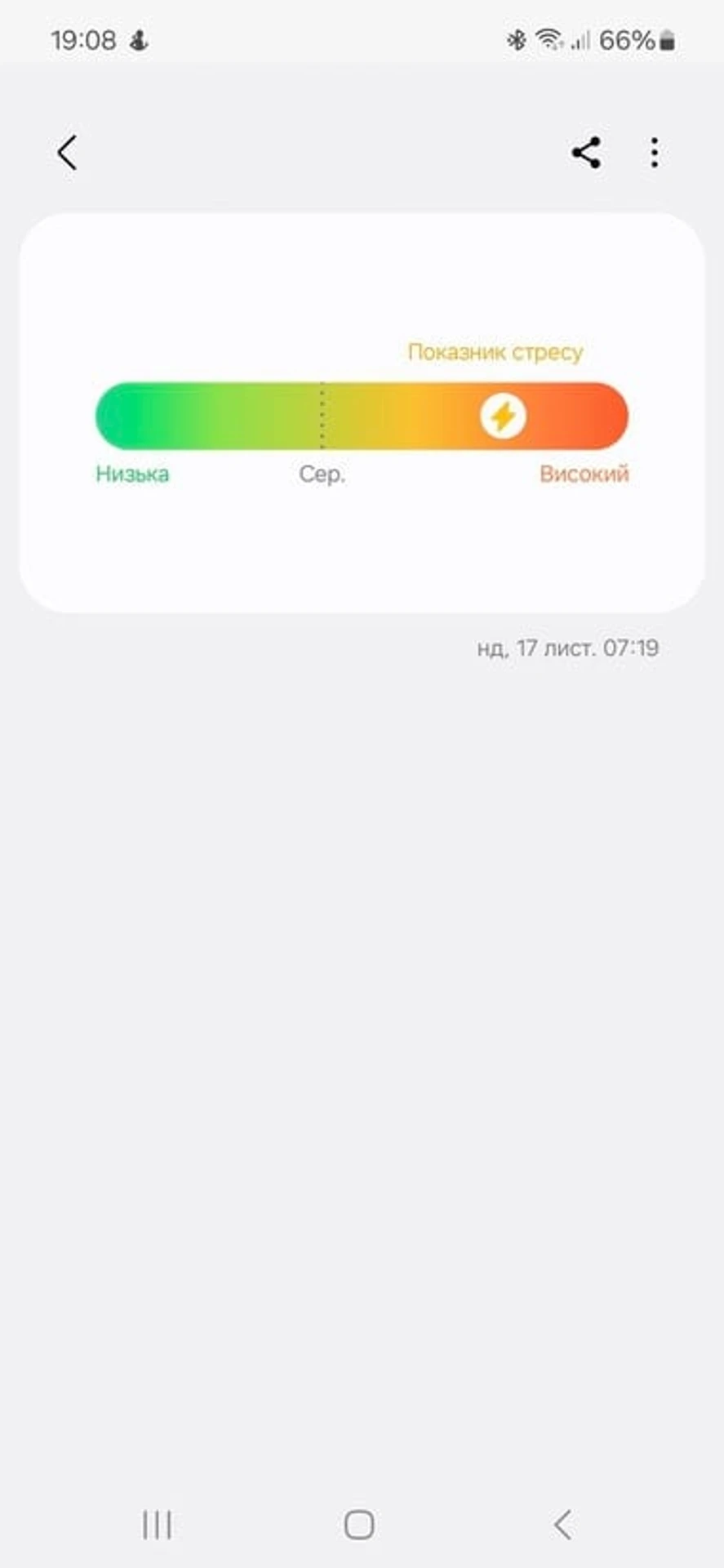Image resolution: width=724 pixels, height=1568 pixels.
Task: Open the three-dot overflow menu
Action: [x=654, y=153]
